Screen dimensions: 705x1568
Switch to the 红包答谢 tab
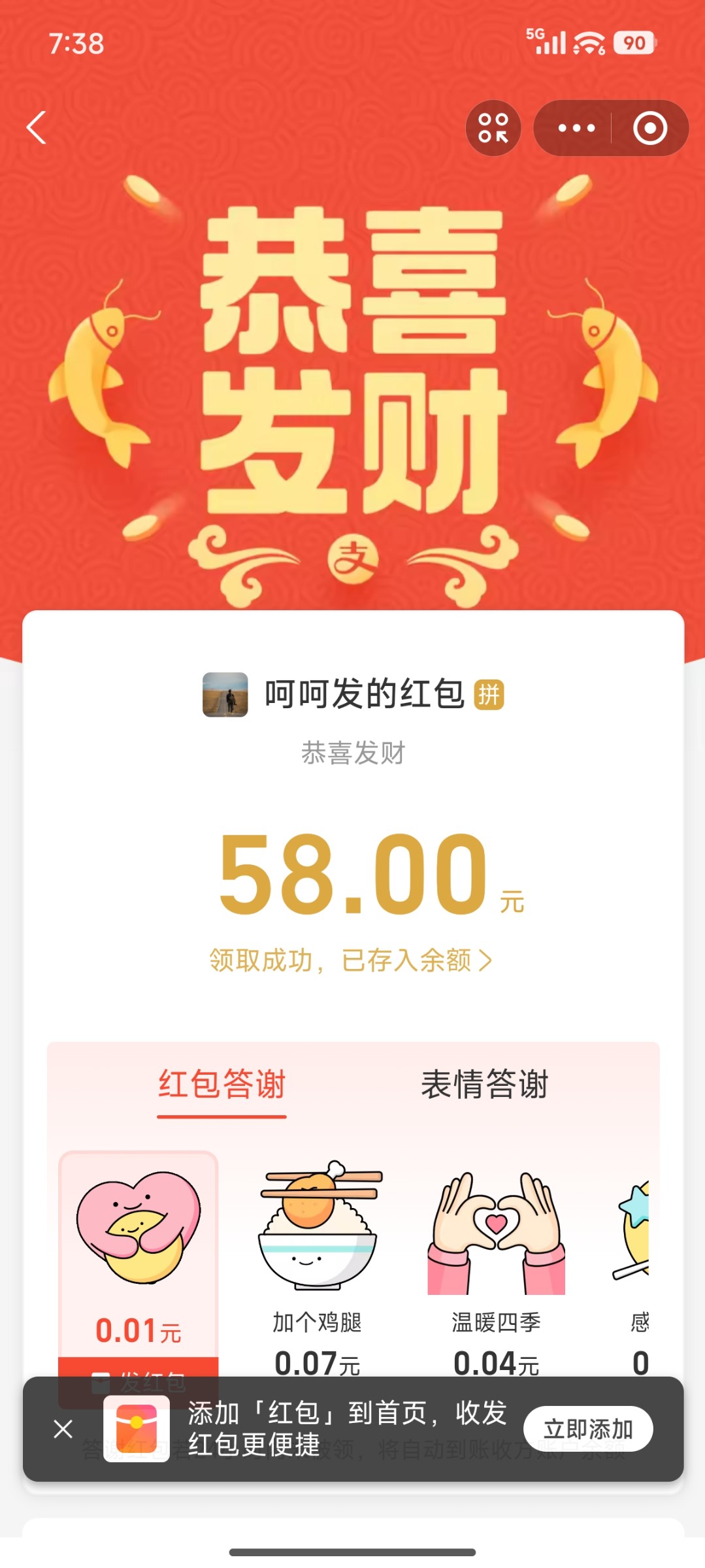coord(222,1085)
